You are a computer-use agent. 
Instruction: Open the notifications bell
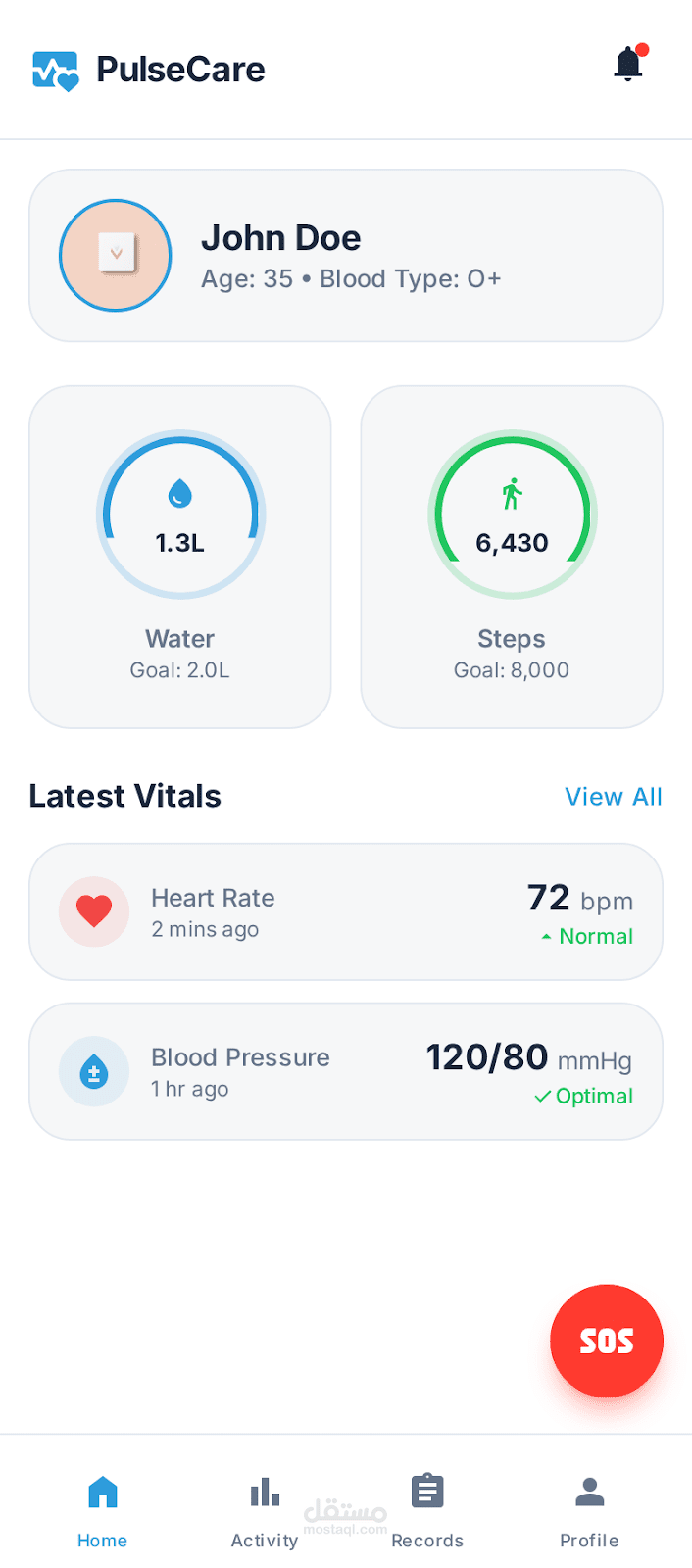point(628,65)
